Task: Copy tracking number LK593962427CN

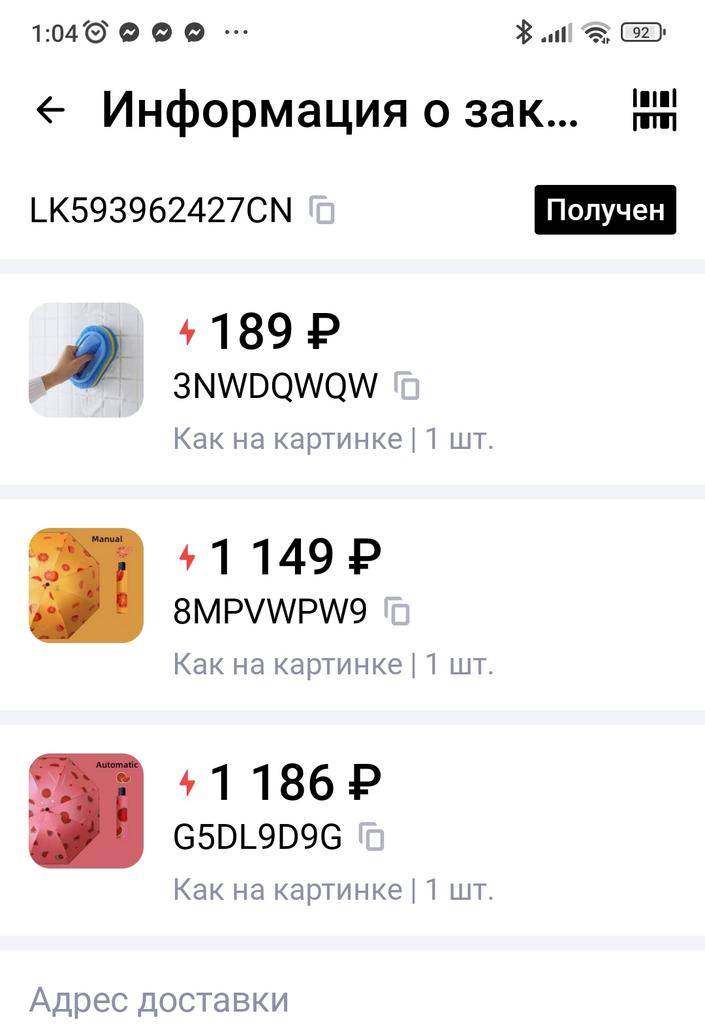Action: (322, 210)
